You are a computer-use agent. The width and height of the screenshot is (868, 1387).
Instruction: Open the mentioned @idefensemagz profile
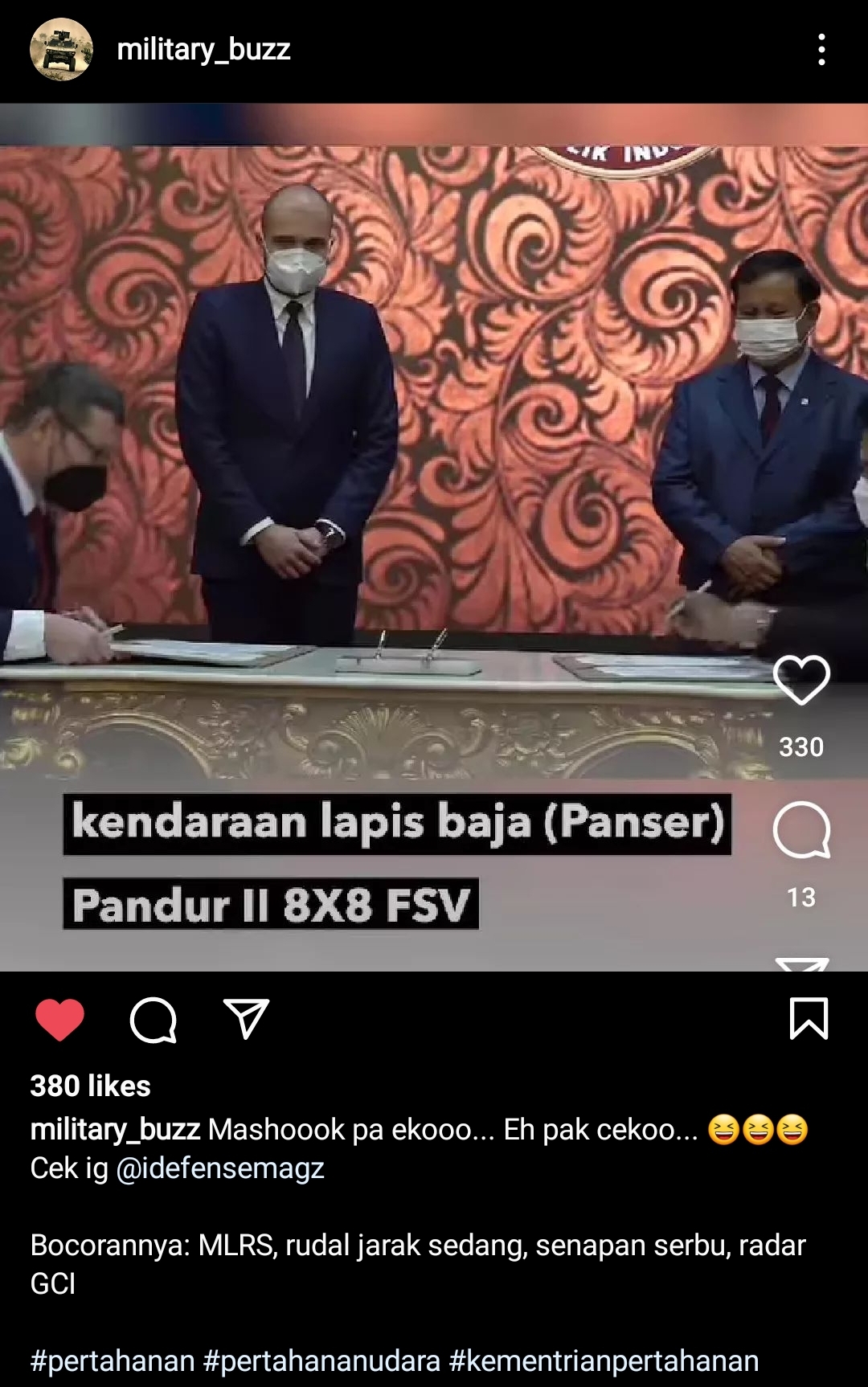click(220, 1168)
